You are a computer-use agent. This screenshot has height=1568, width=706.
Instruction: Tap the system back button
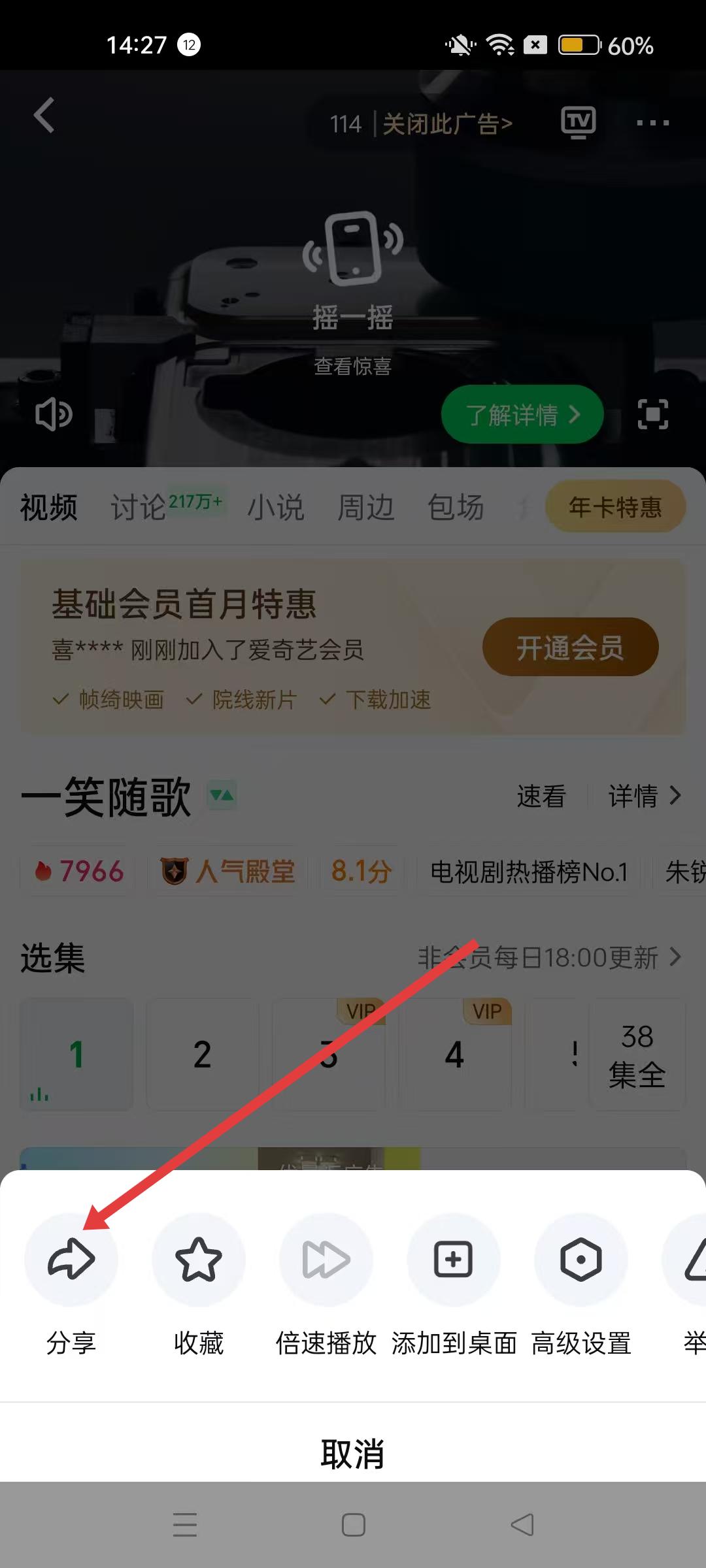(522, 1525)
